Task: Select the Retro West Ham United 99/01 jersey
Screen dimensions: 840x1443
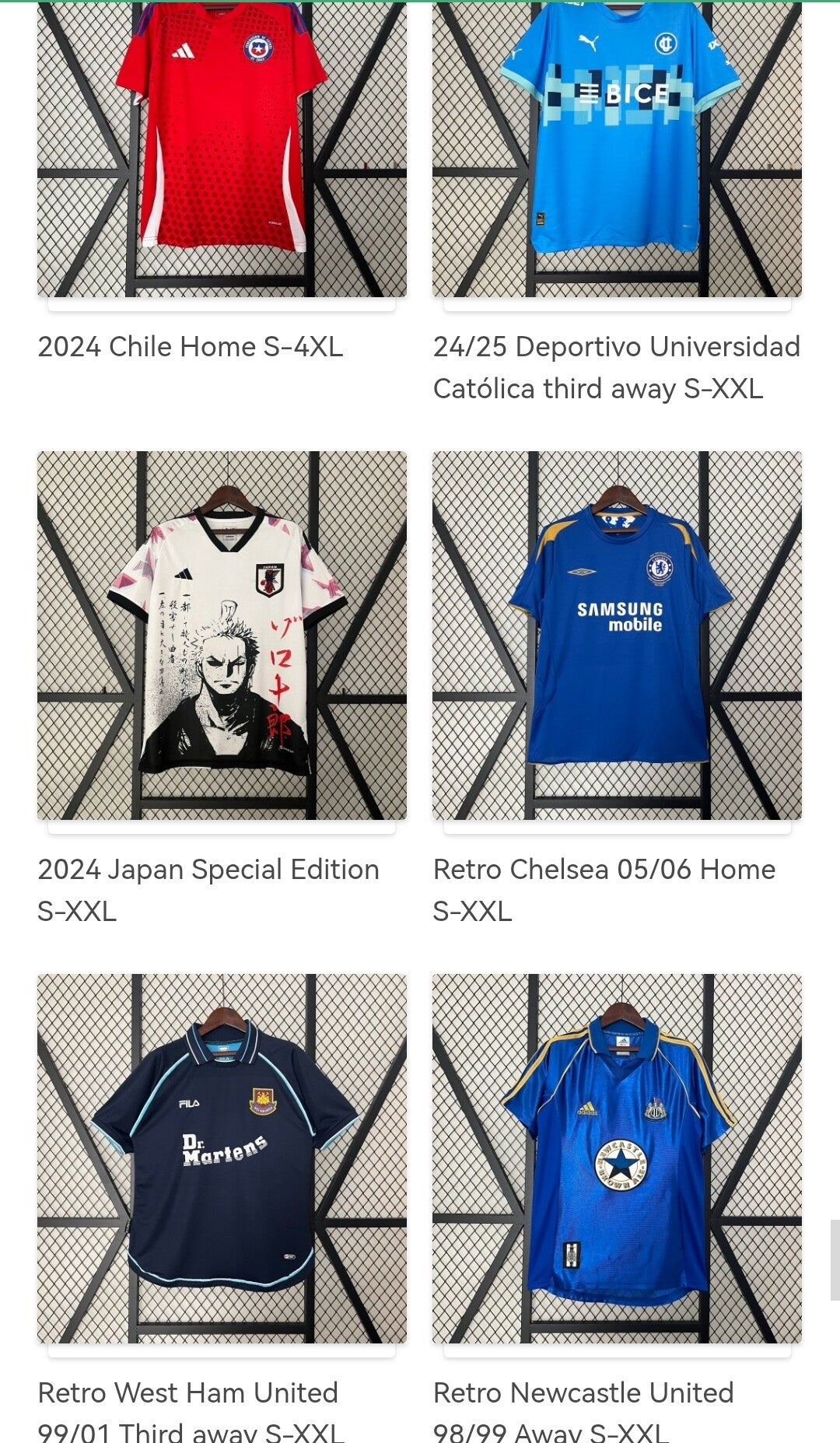Action: 222,1158
